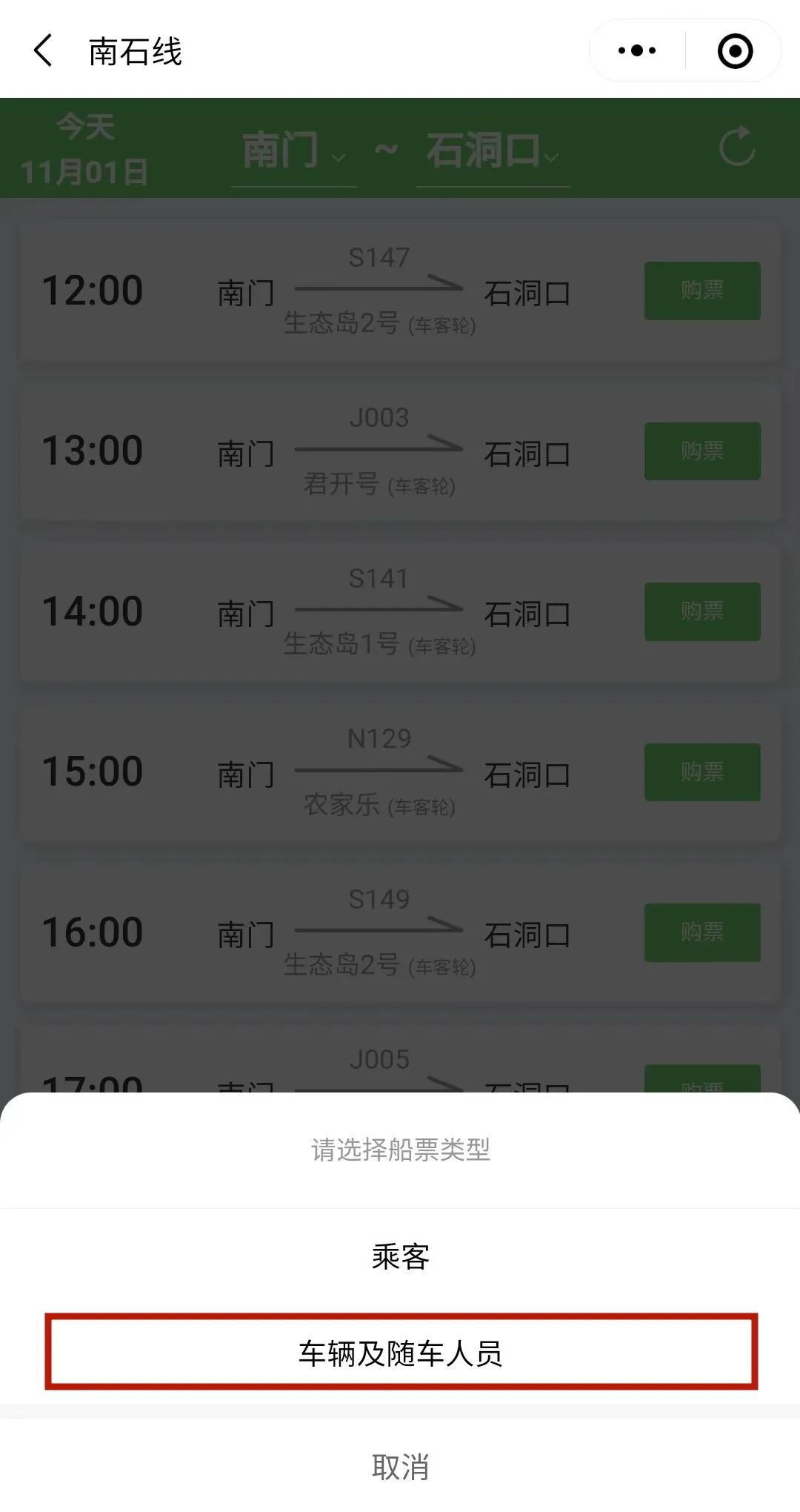The width and height of the screenshot is (800, 1512).
Task: Open the mini program more-options menu
Action: [x=637, y=51]
